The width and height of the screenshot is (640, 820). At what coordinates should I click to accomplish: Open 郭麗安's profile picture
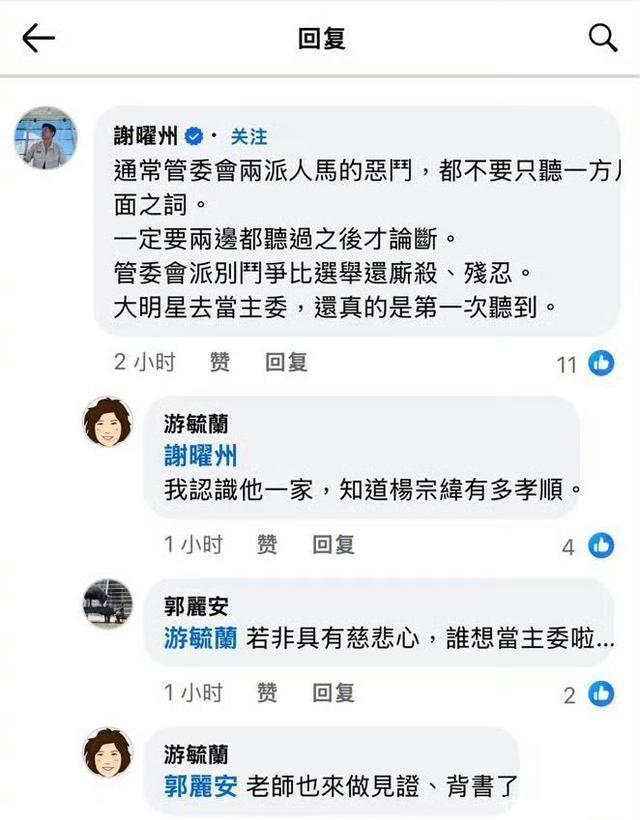(x=107, y=603)
